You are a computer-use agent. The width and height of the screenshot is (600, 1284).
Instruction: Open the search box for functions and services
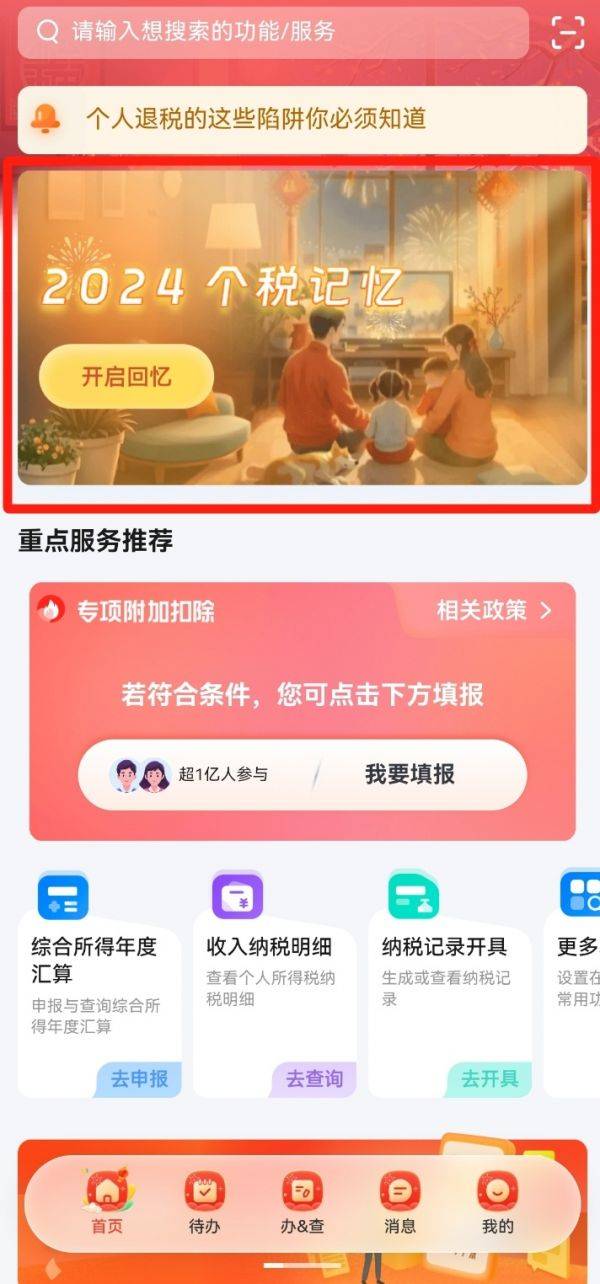(272, 32)
